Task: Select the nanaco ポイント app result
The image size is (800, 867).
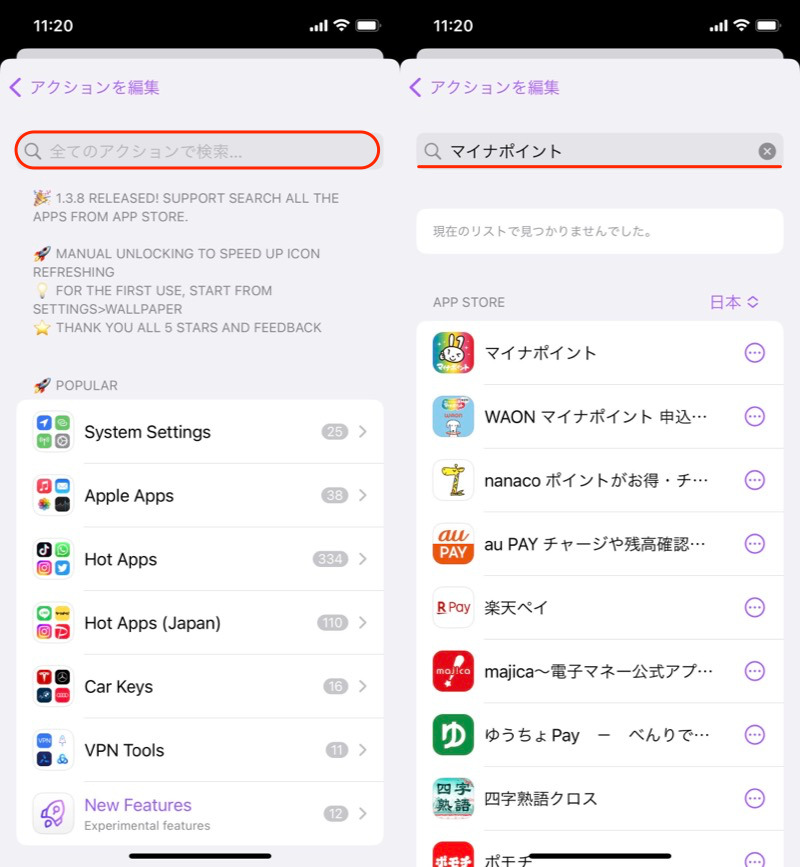Action: pyautogui.click(x=580, y=480)
